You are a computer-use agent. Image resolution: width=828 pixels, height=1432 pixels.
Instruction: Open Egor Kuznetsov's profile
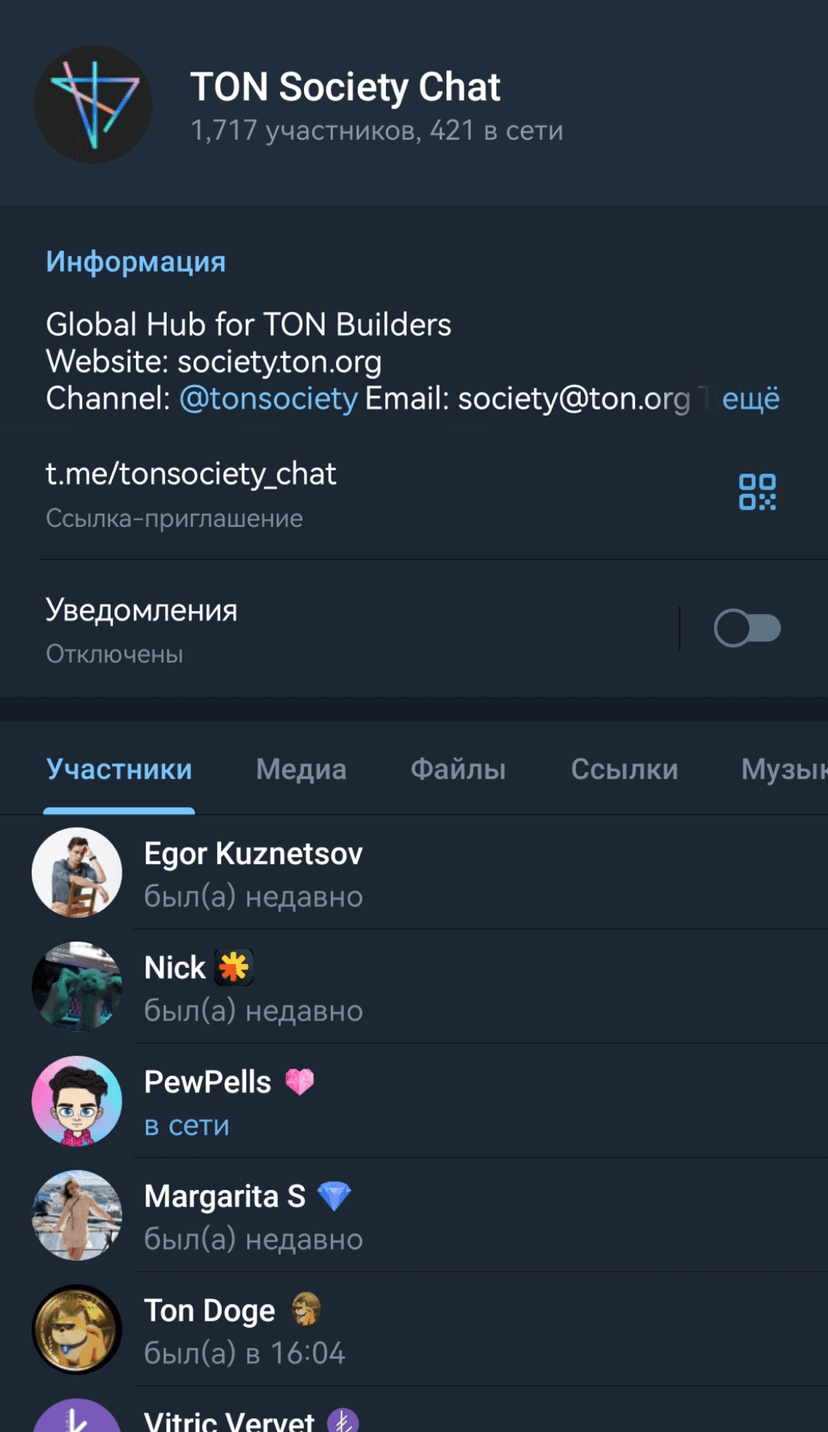[x=400, y=873]
